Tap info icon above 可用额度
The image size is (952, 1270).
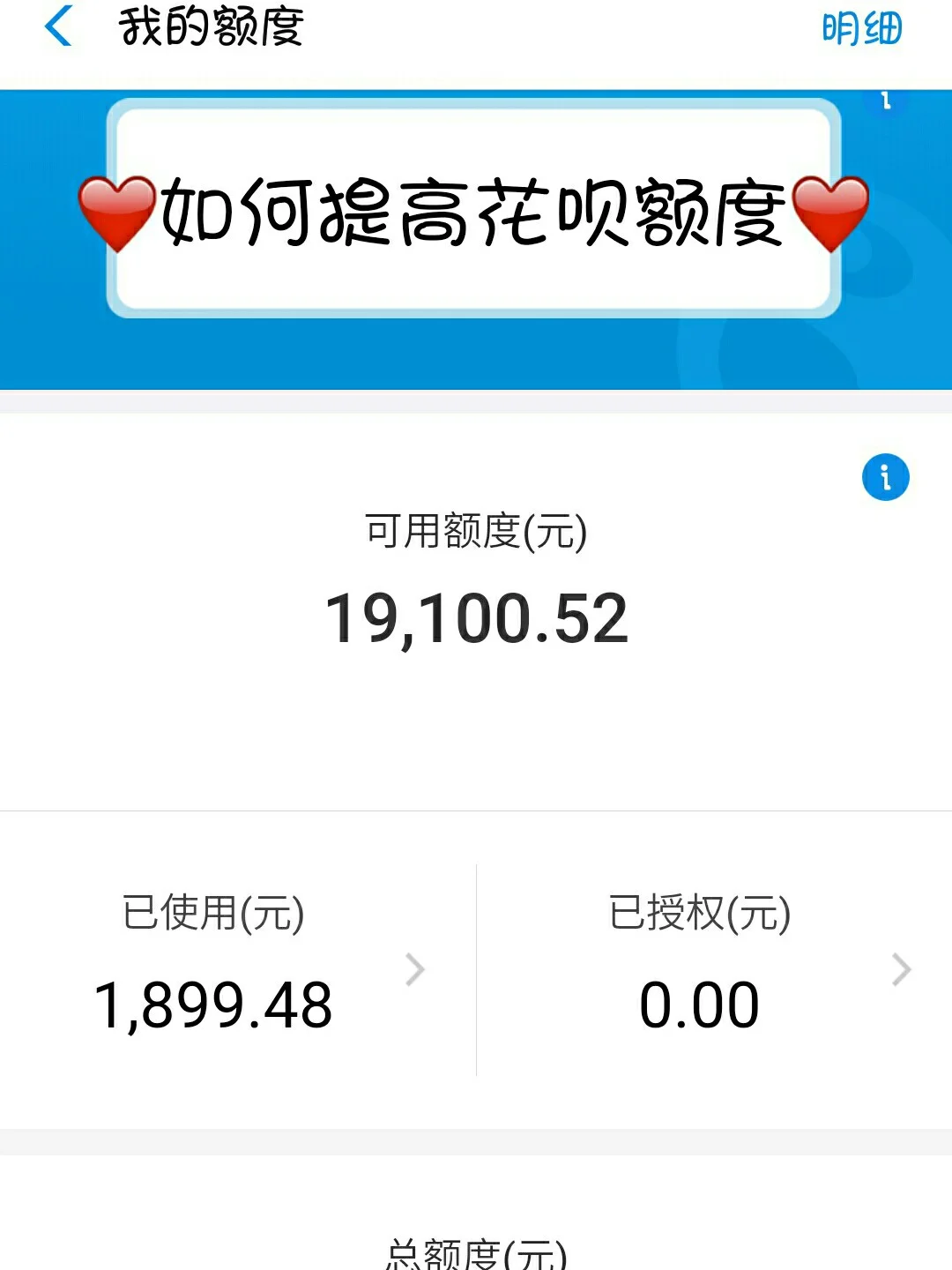tap(885, 478)
